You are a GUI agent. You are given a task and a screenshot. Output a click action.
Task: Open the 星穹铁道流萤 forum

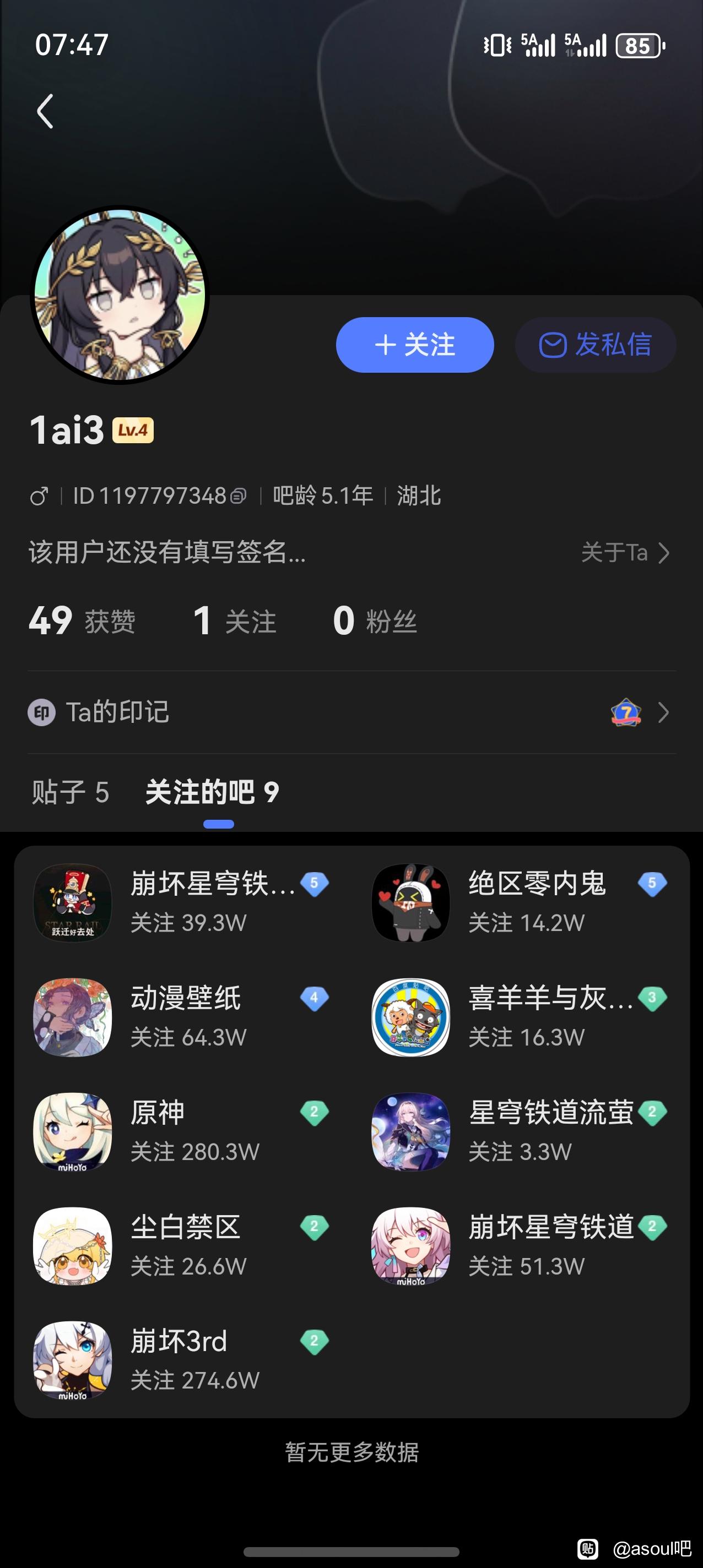[x=519, y=1131]
